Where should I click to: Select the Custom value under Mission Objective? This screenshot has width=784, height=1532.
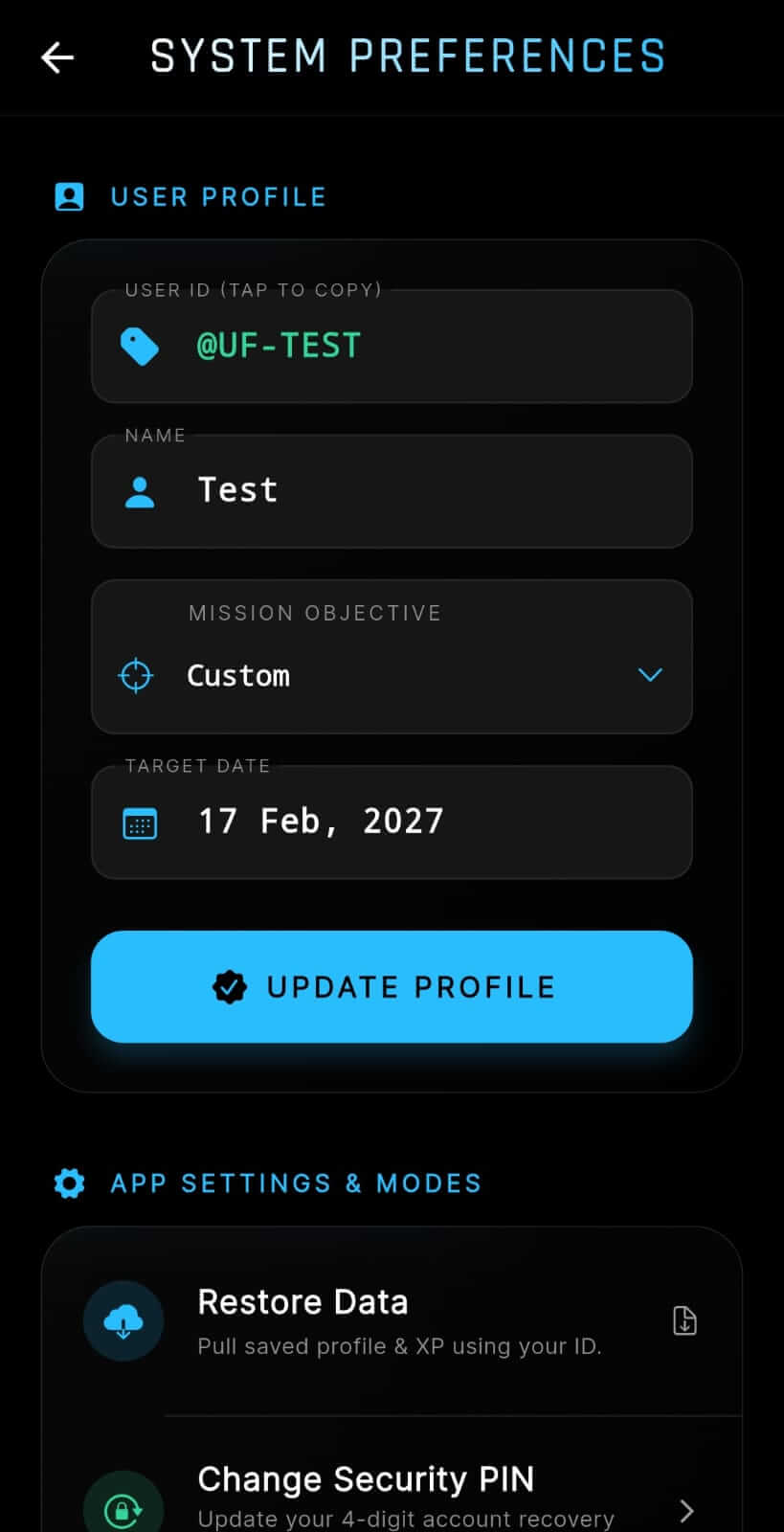[x=238, y=675]
